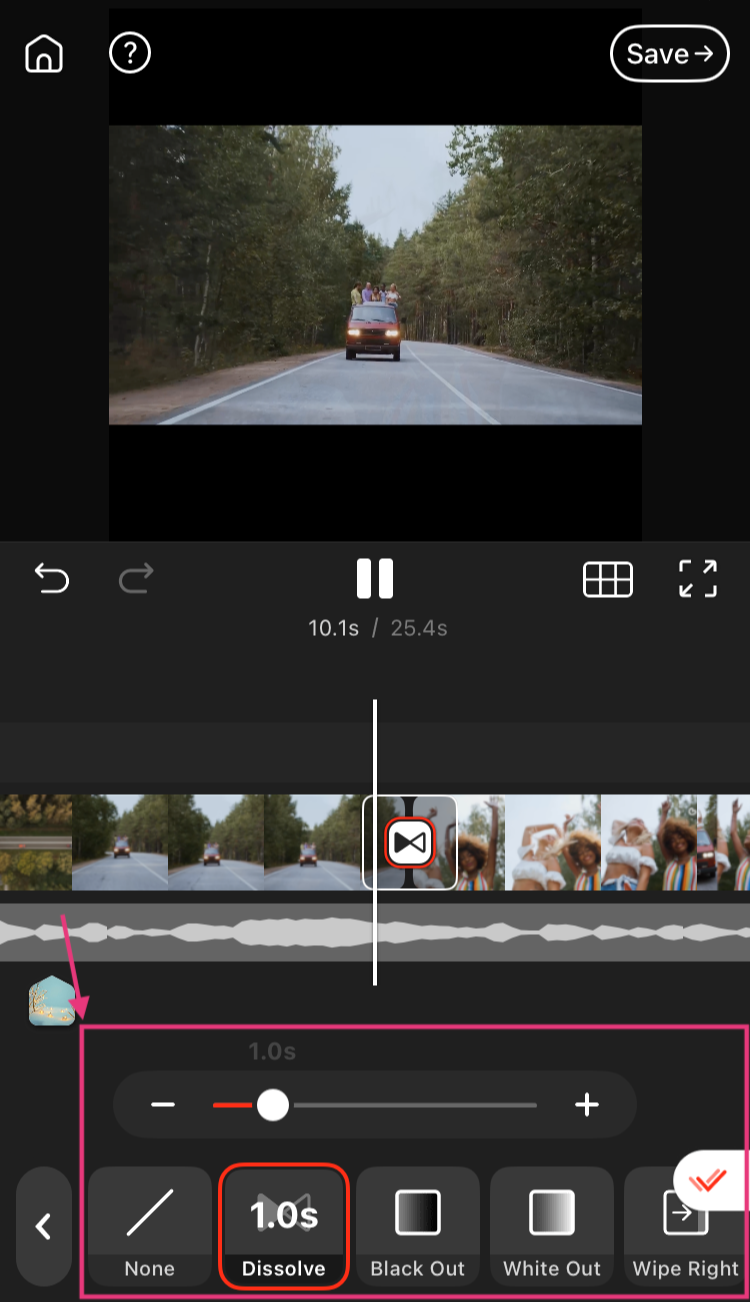
Task: Choose the None transition
Action: tap(150, 1225)
